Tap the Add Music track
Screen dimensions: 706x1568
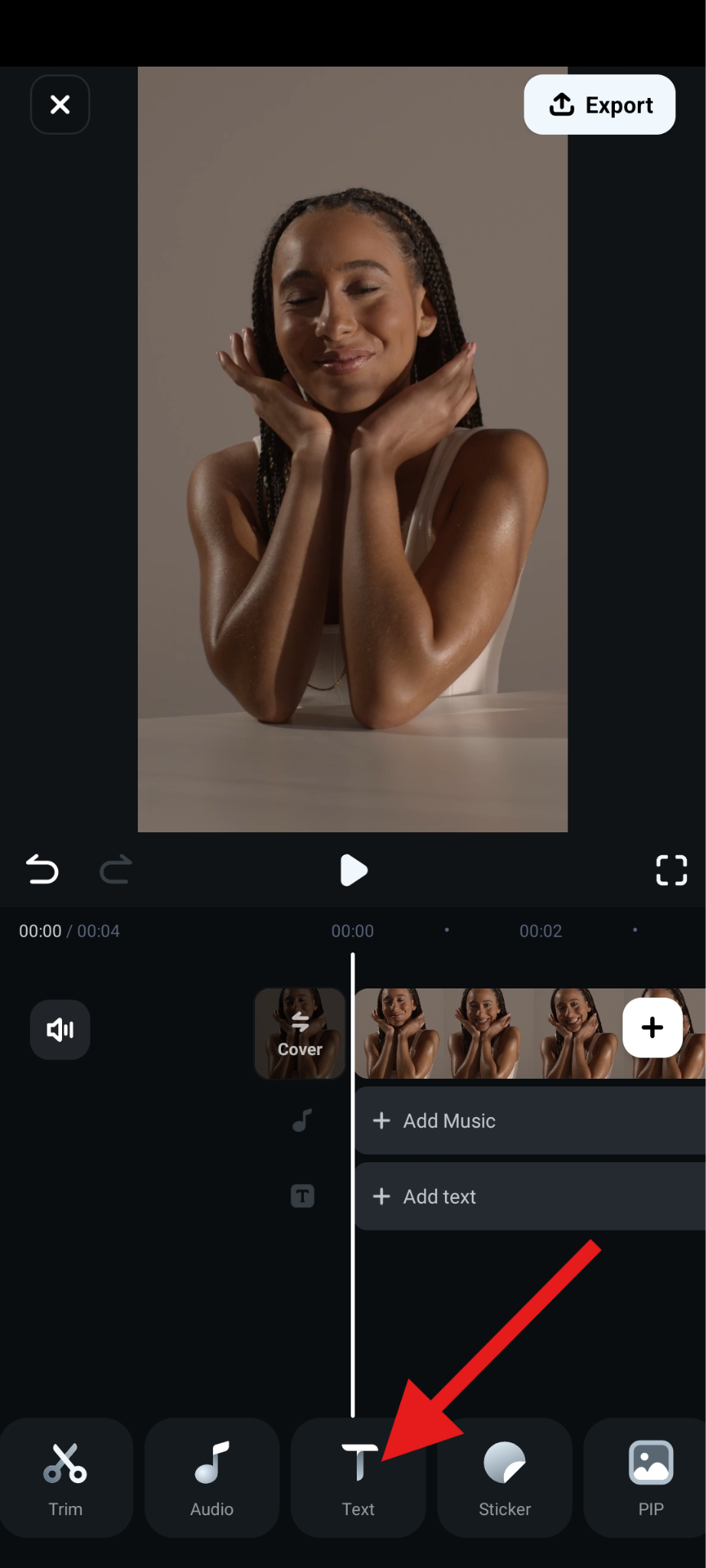click(x=528, y=1121)
